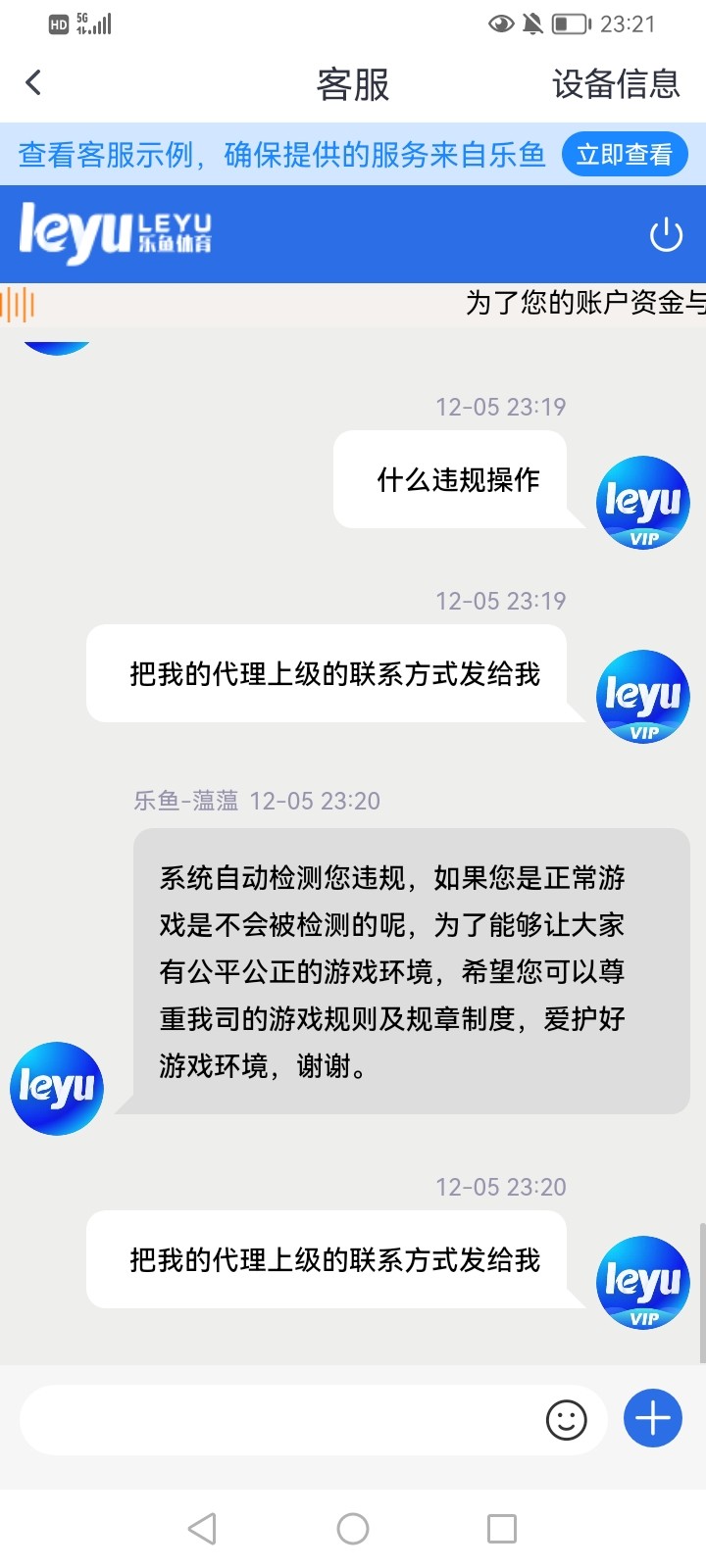Tap the power icon in the blue header

pyautogui.click(x=667, y=234)
